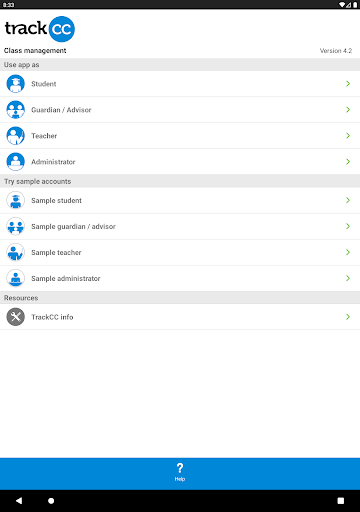Select the Student role
The width and height of the screenshot is (360, 512).
coord(180,84)
